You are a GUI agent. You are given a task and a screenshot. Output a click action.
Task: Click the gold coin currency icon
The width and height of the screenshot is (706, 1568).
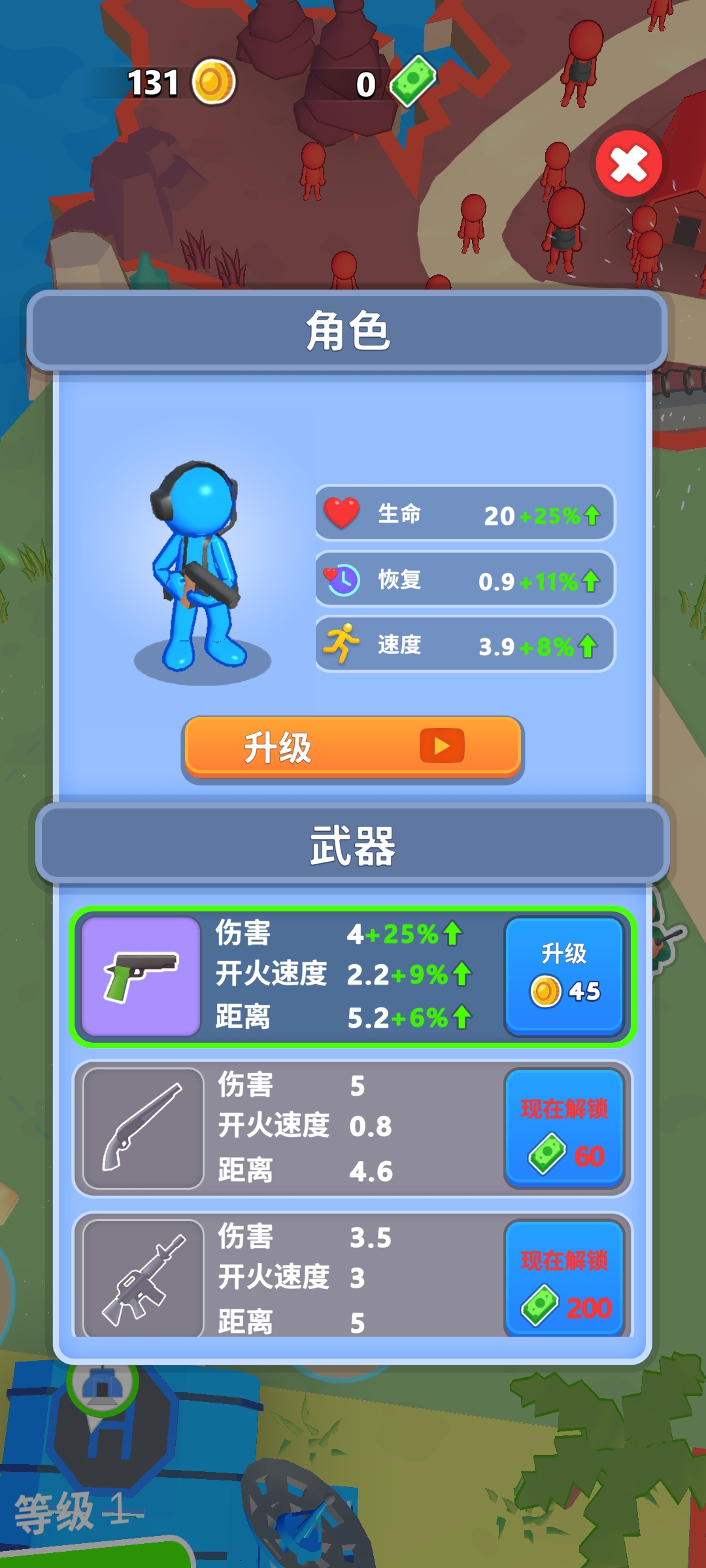coord(210,83)
